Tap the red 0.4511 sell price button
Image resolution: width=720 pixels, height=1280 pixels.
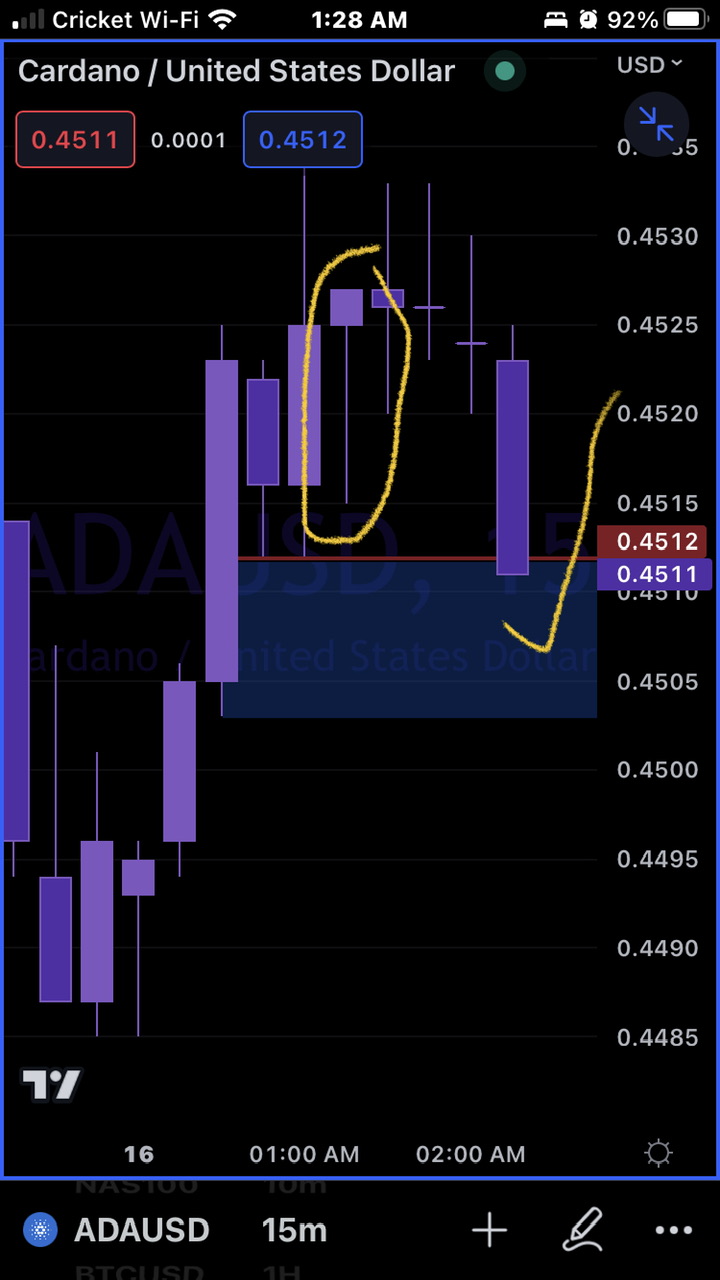coord(75,139)
